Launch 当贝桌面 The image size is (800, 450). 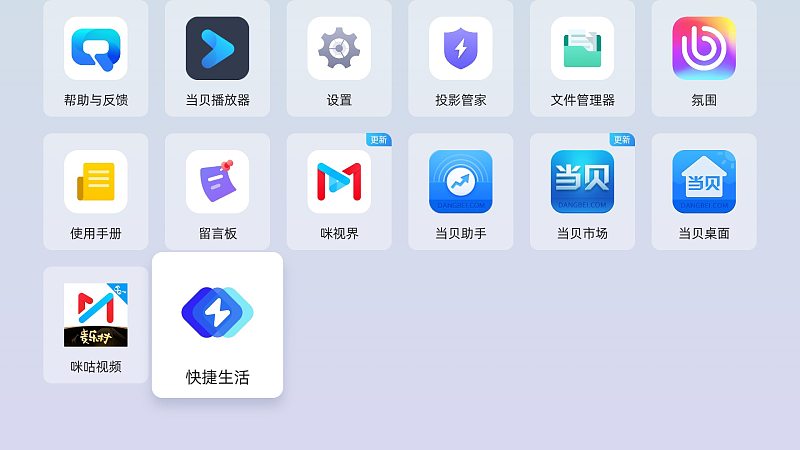(704, 183)
